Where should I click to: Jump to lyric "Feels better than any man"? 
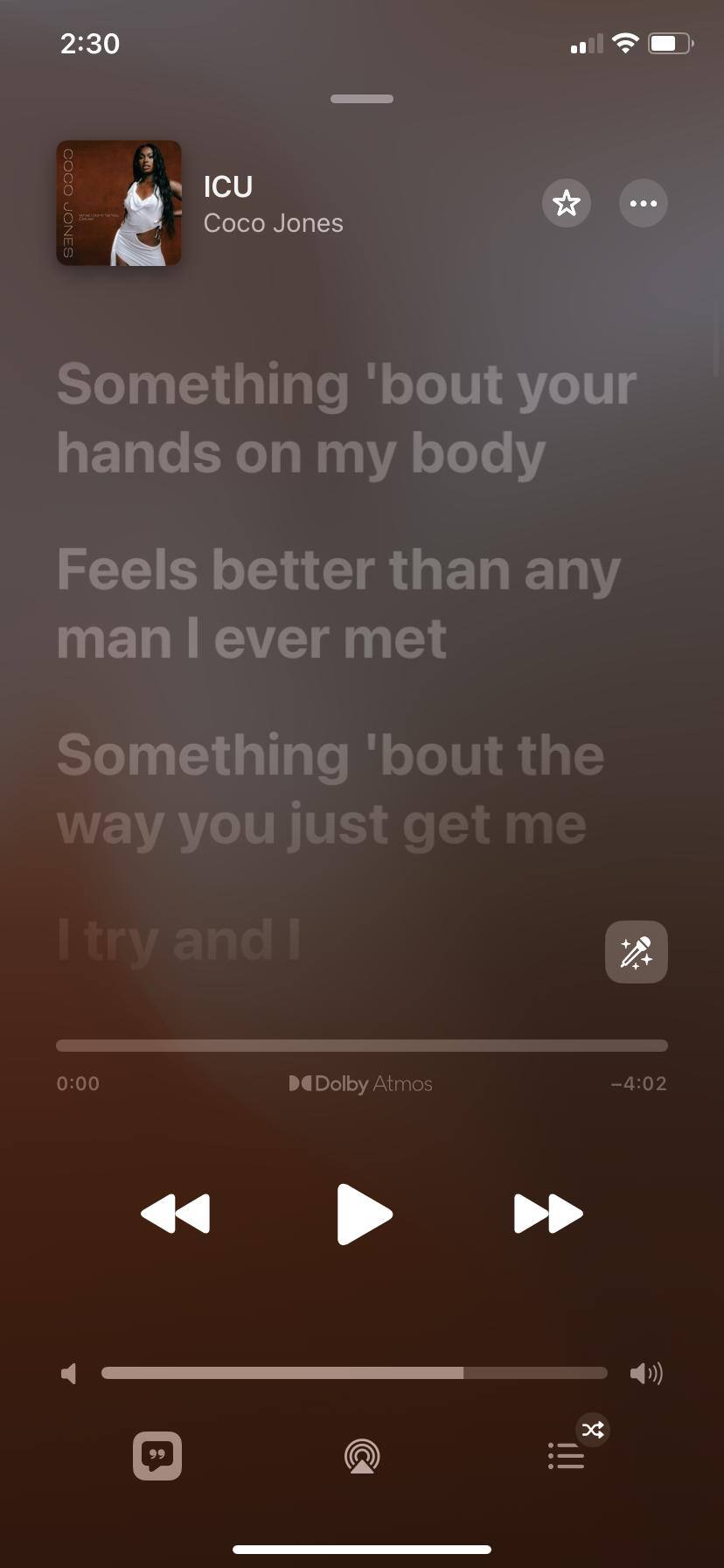[x=338, y=604]
